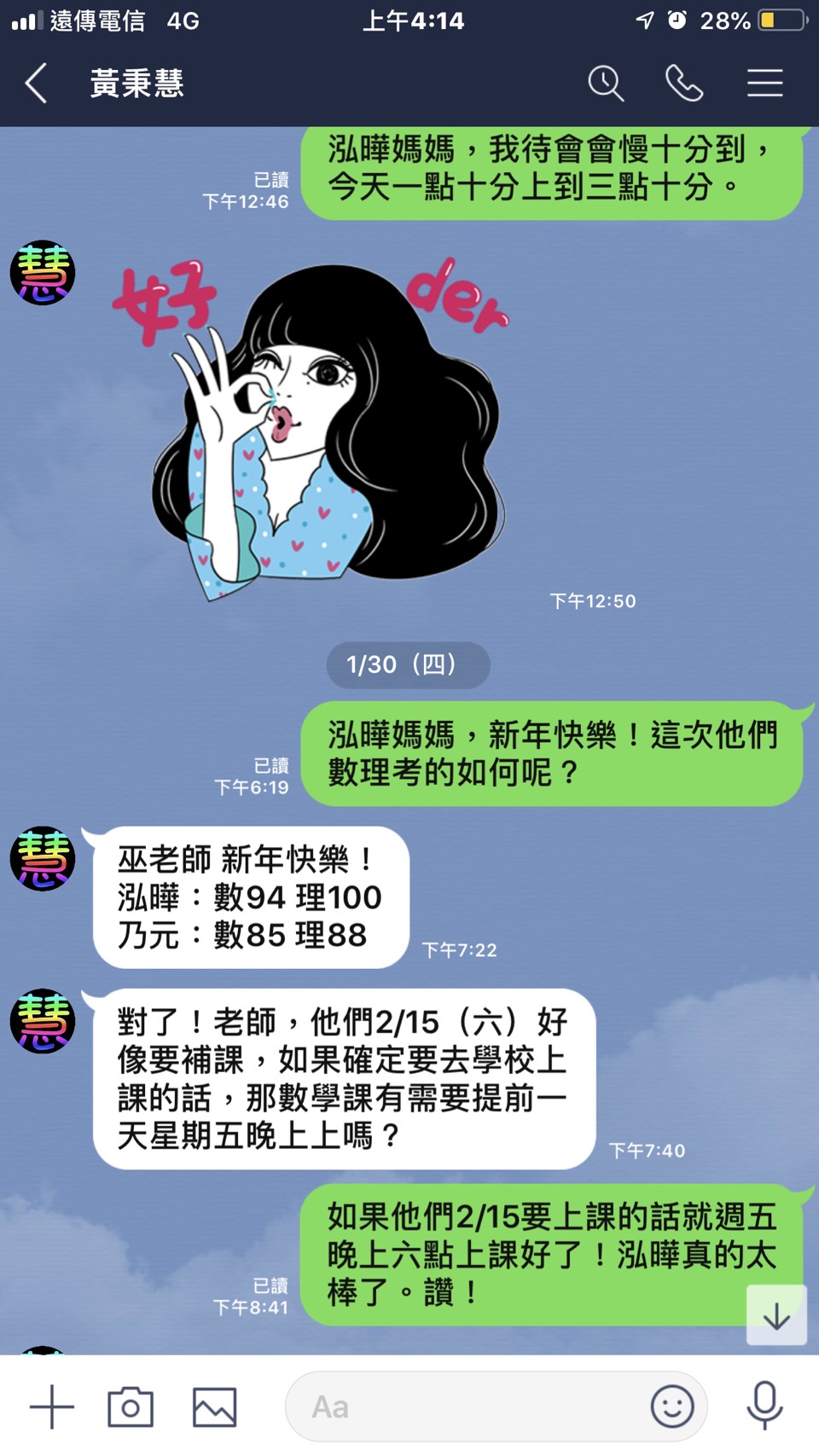Viewport: 819px width, 1456px height.
Task: Choose a picture from the gallery
Action: [x=214, y=1407]
